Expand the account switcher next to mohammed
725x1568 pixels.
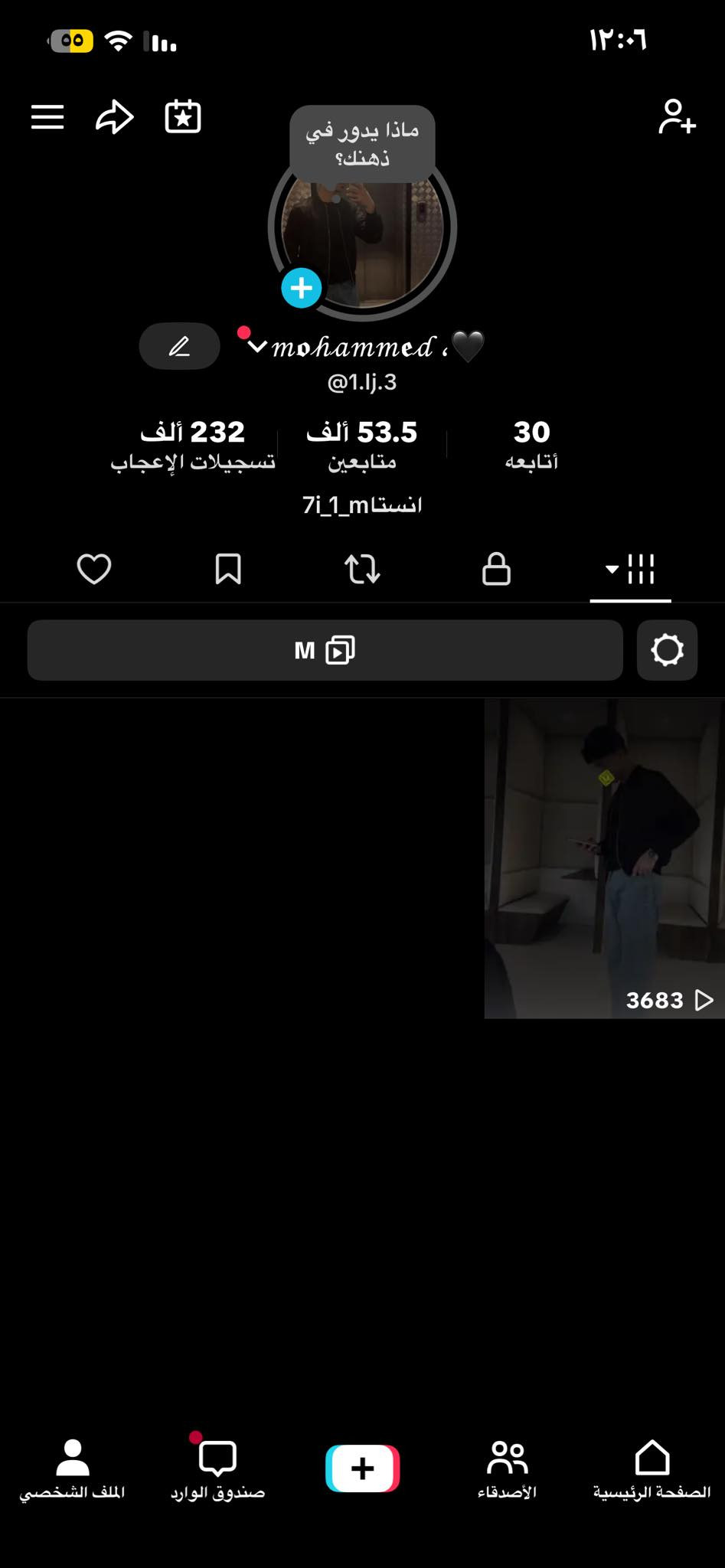257,347
